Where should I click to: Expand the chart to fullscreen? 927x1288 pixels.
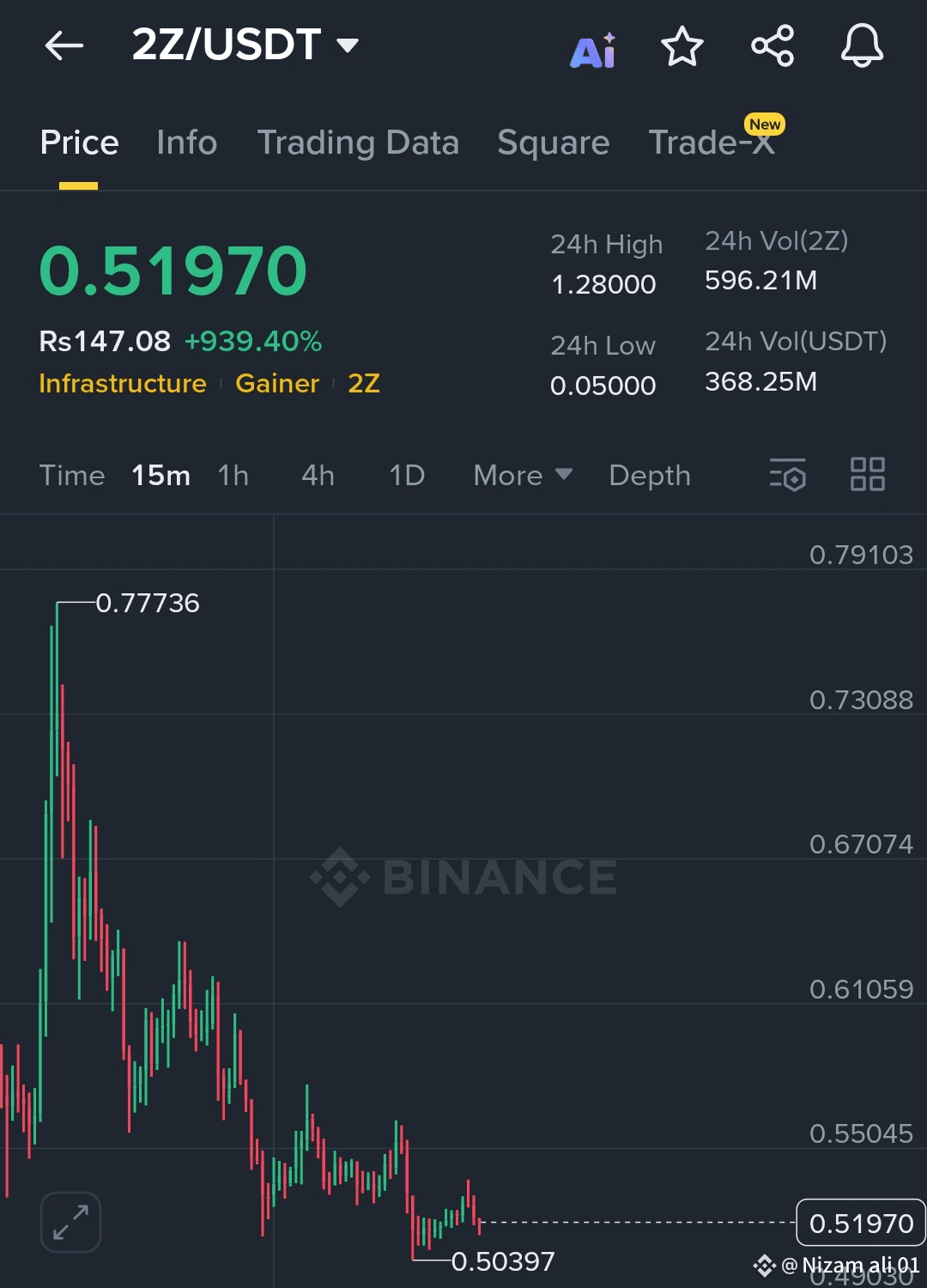coord(71,1222)
